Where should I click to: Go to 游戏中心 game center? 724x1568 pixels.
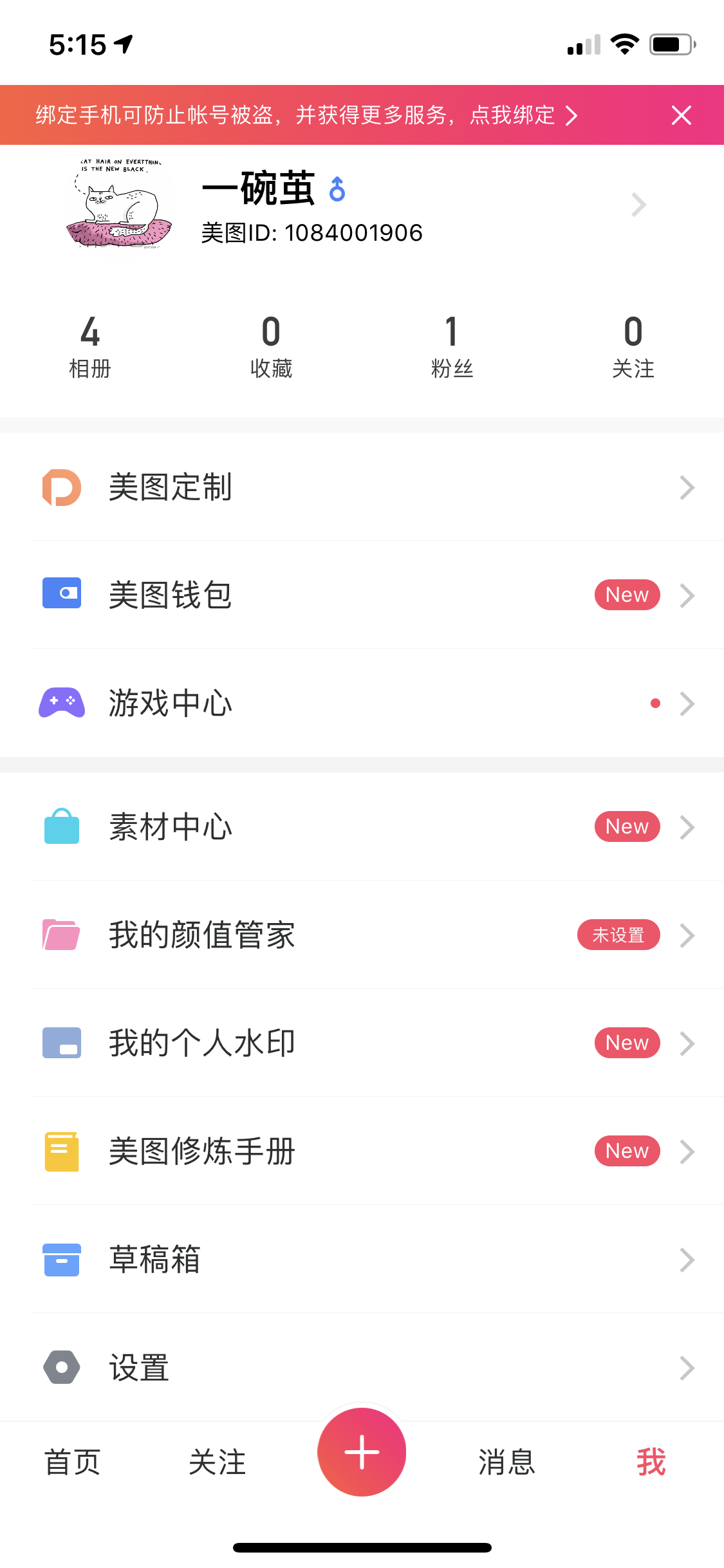(x=362, y=703)
